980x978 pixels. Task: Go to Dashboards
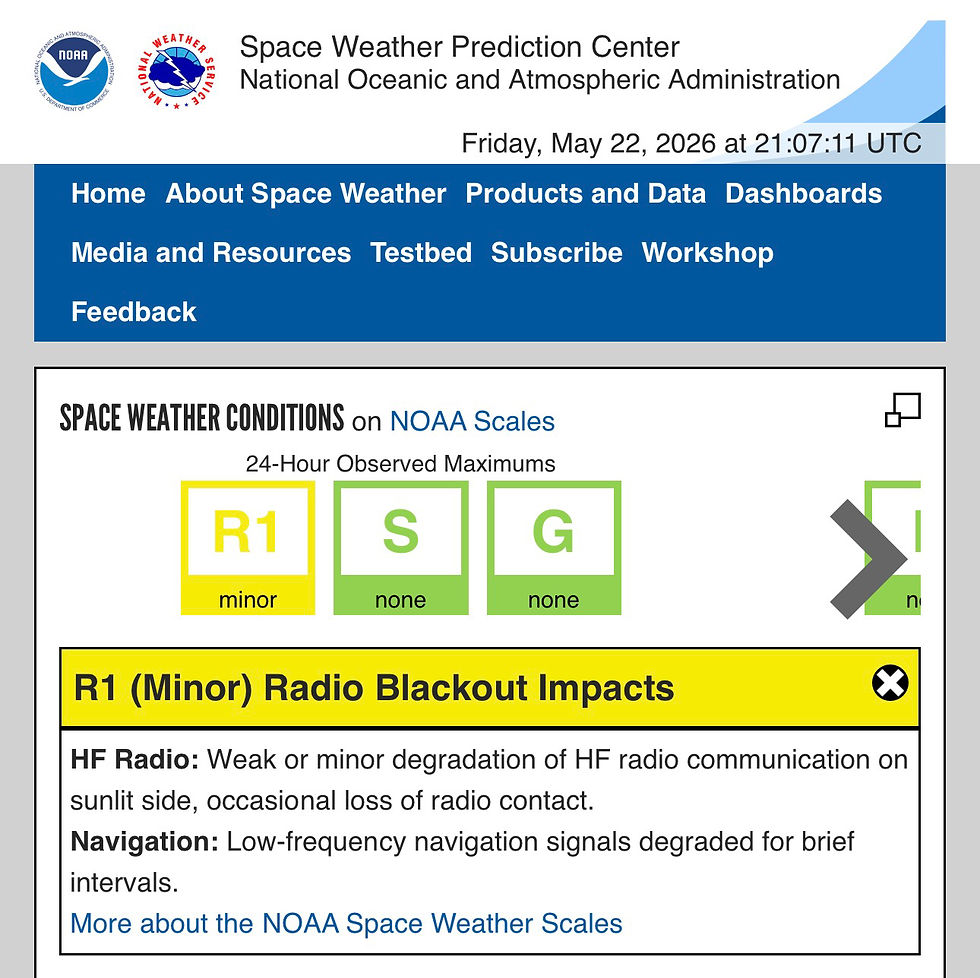(803, 194)
